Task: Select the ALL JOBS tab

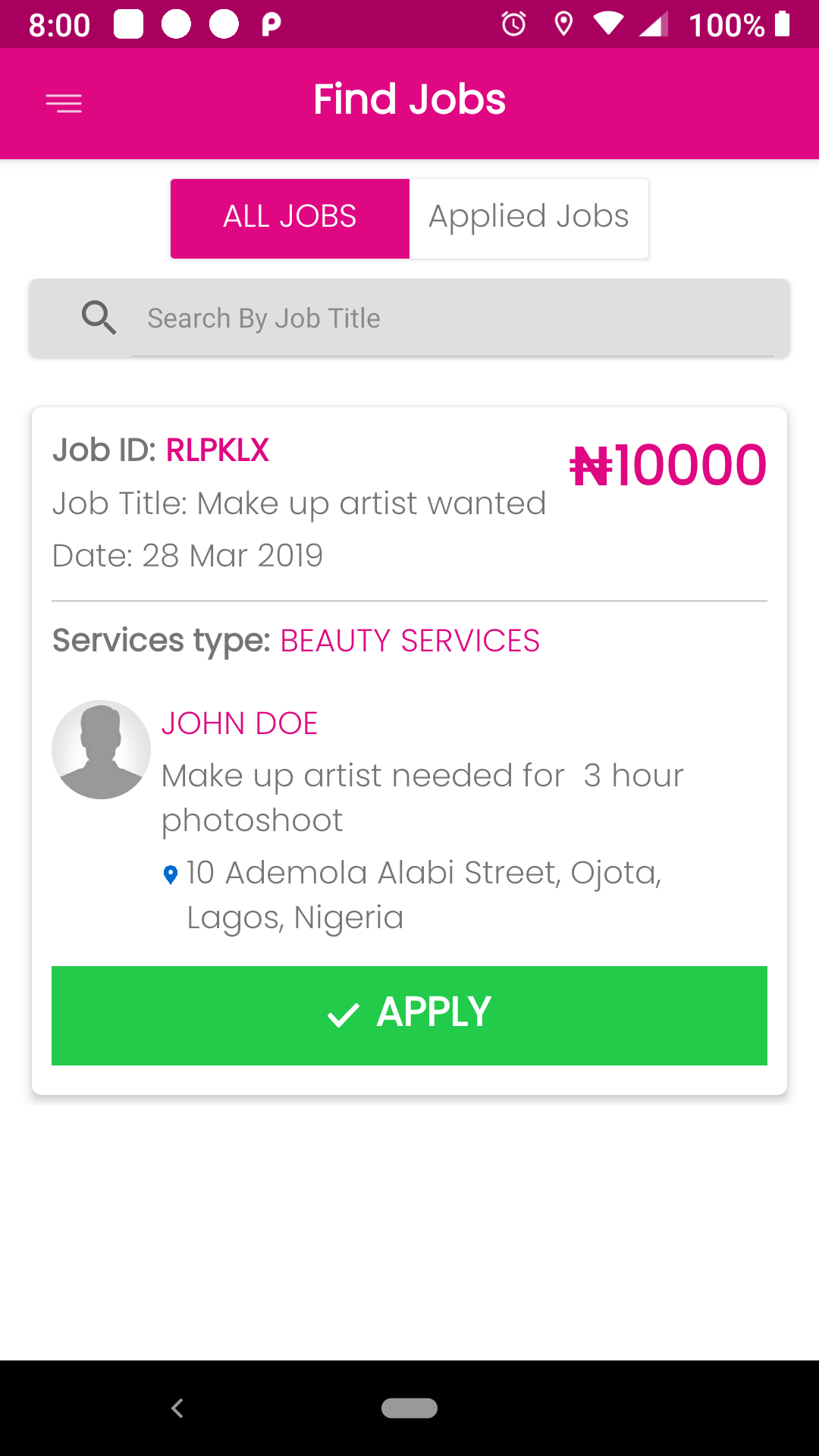Action: point(290,218)
